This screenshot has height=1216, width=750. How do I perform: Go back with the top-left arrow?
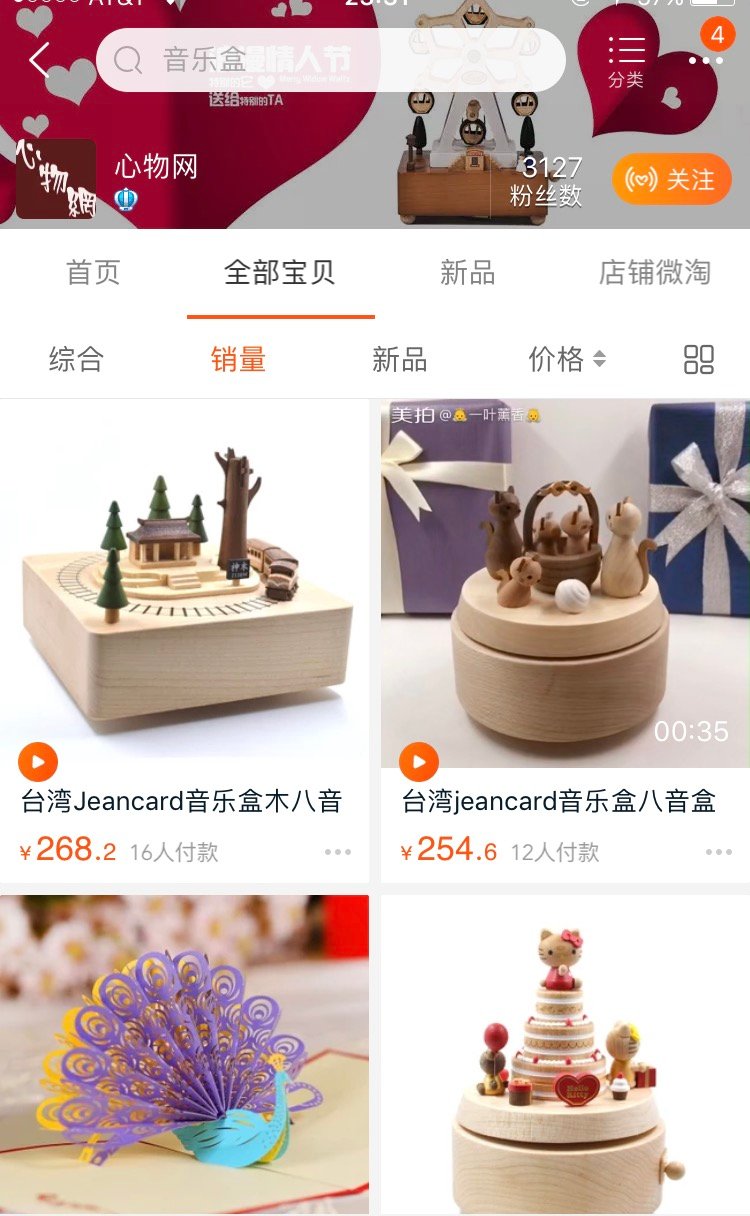point(40,60)
